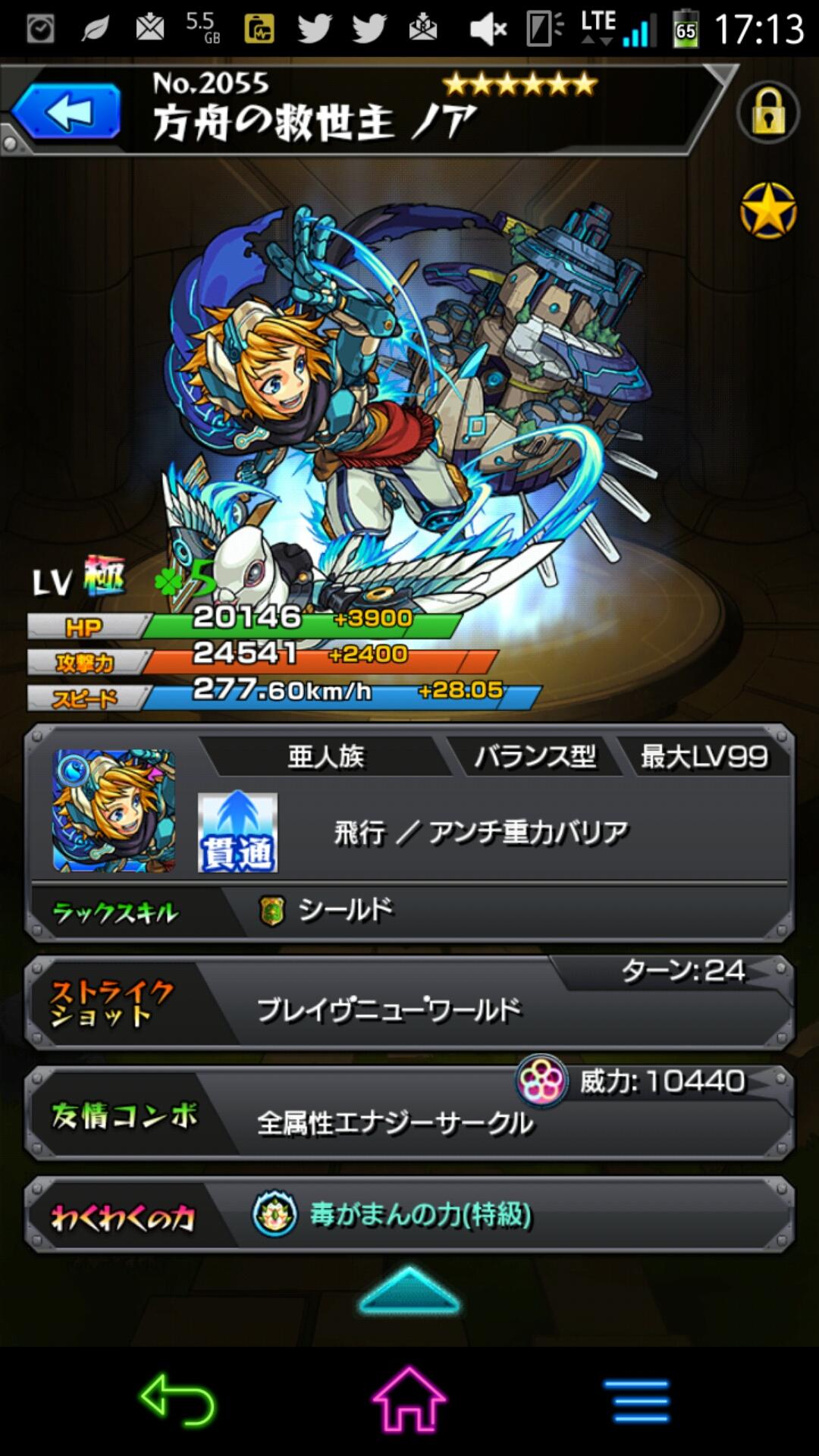Open the 友情コンボ panel
Screen dimensions: 819x1456
[409, 1113]
